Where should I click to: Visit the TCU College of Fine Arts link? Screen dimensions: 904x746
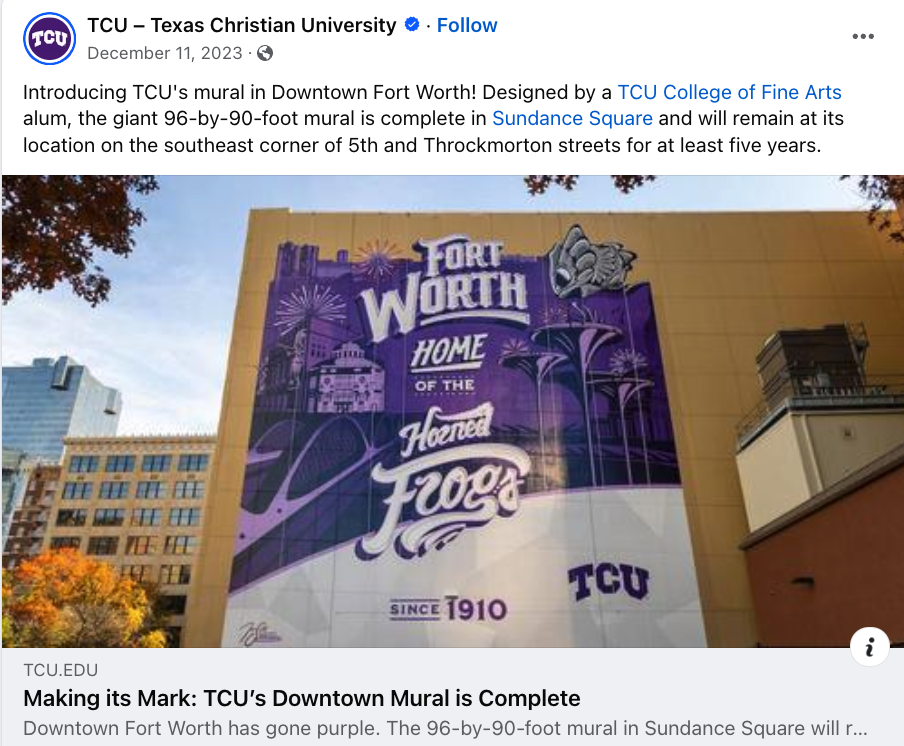[x=729, y=93]
